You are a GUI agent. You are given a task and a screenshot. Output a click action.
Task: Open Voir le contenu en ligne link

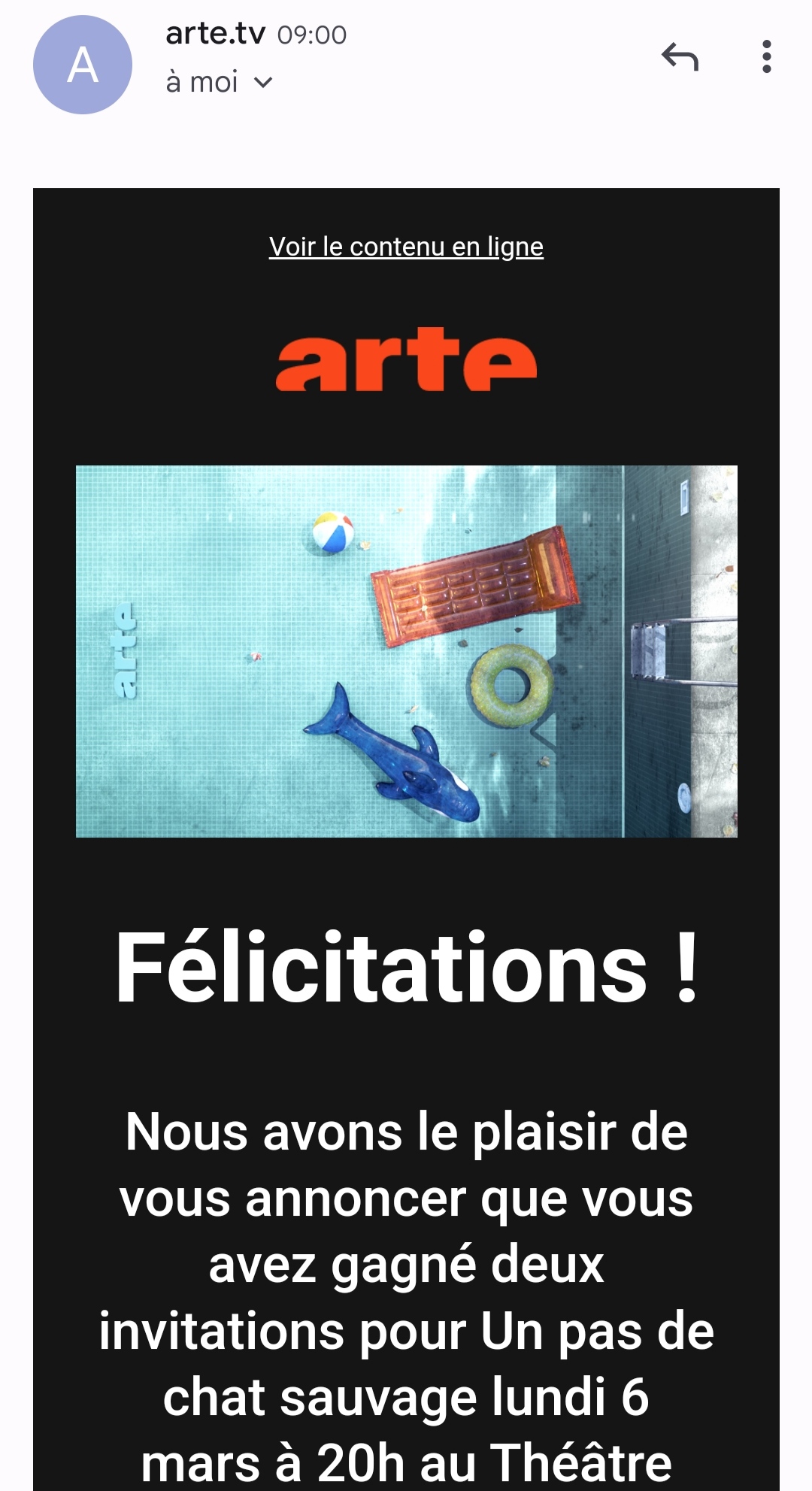[406, 247]
